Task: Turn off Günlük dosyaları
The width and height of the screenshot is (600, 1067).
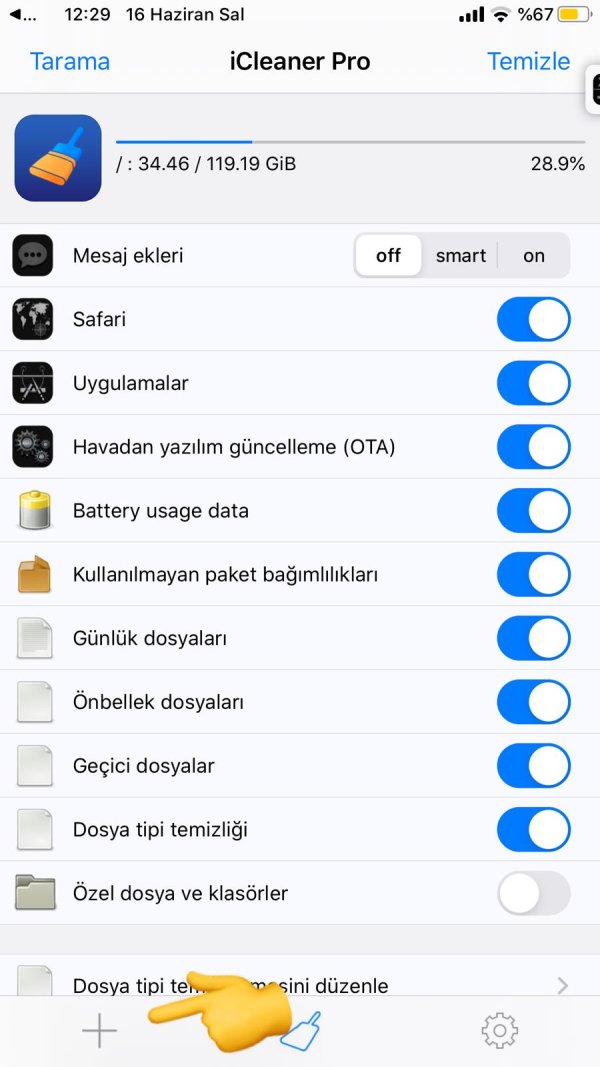Action: [x=533, y=638]
